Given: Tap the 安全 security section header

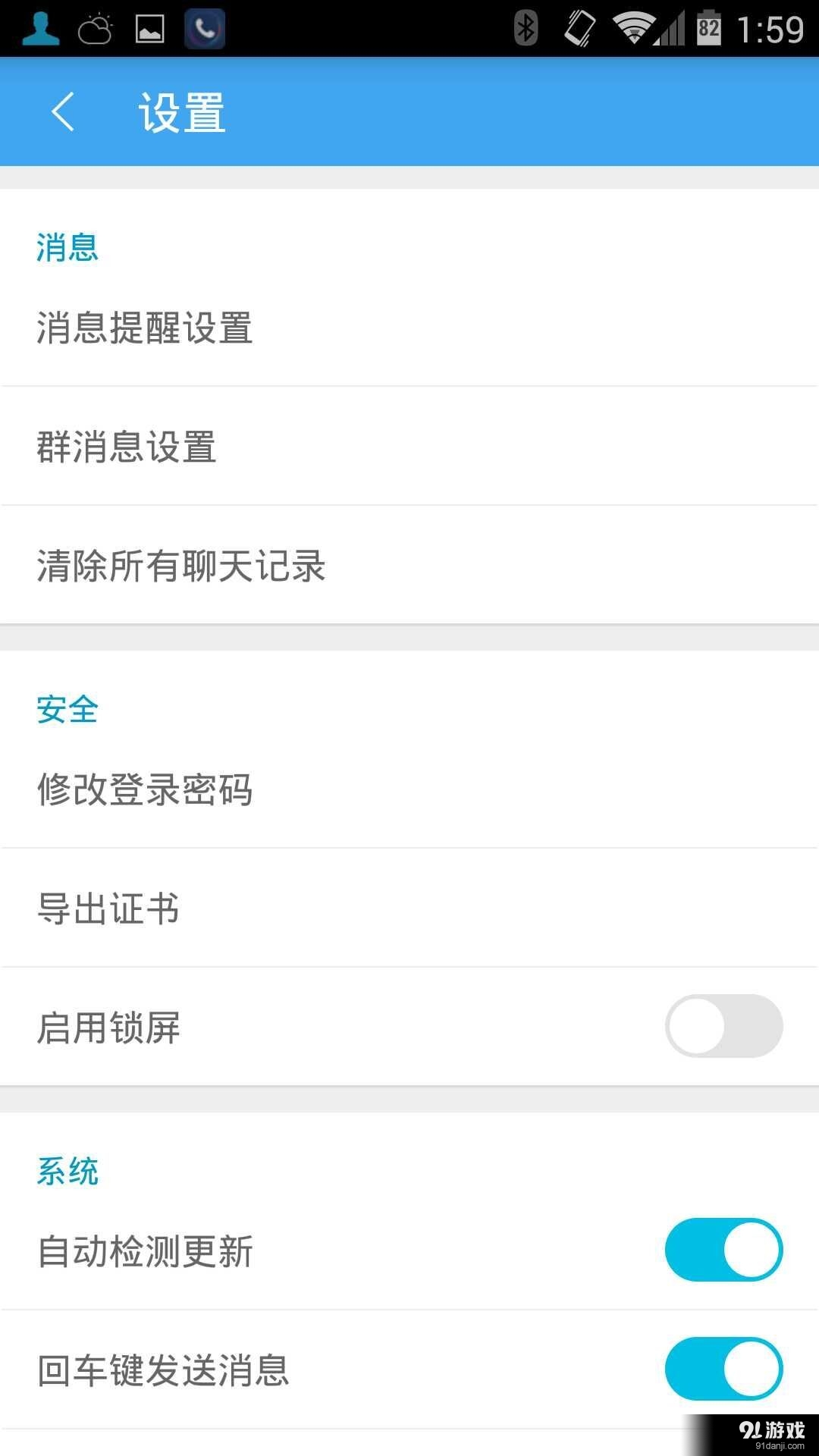Looking at the screenshot, I should 66,709.
